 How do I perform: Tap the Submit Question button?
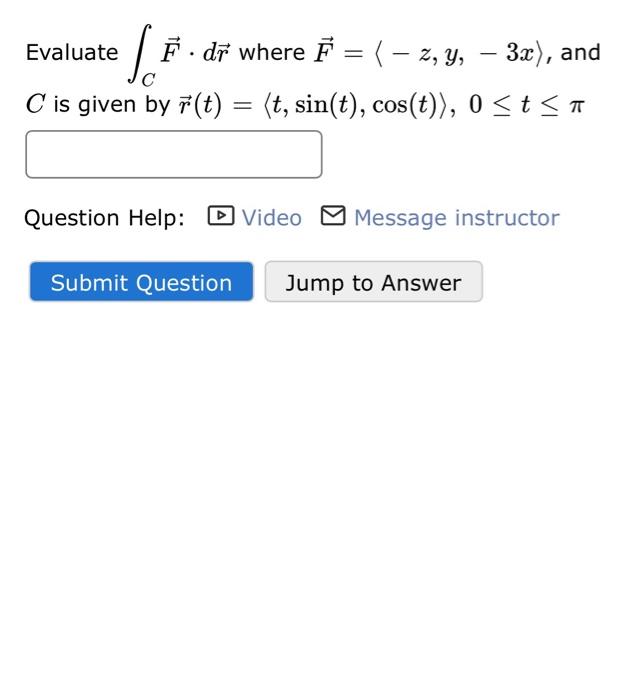141,282
